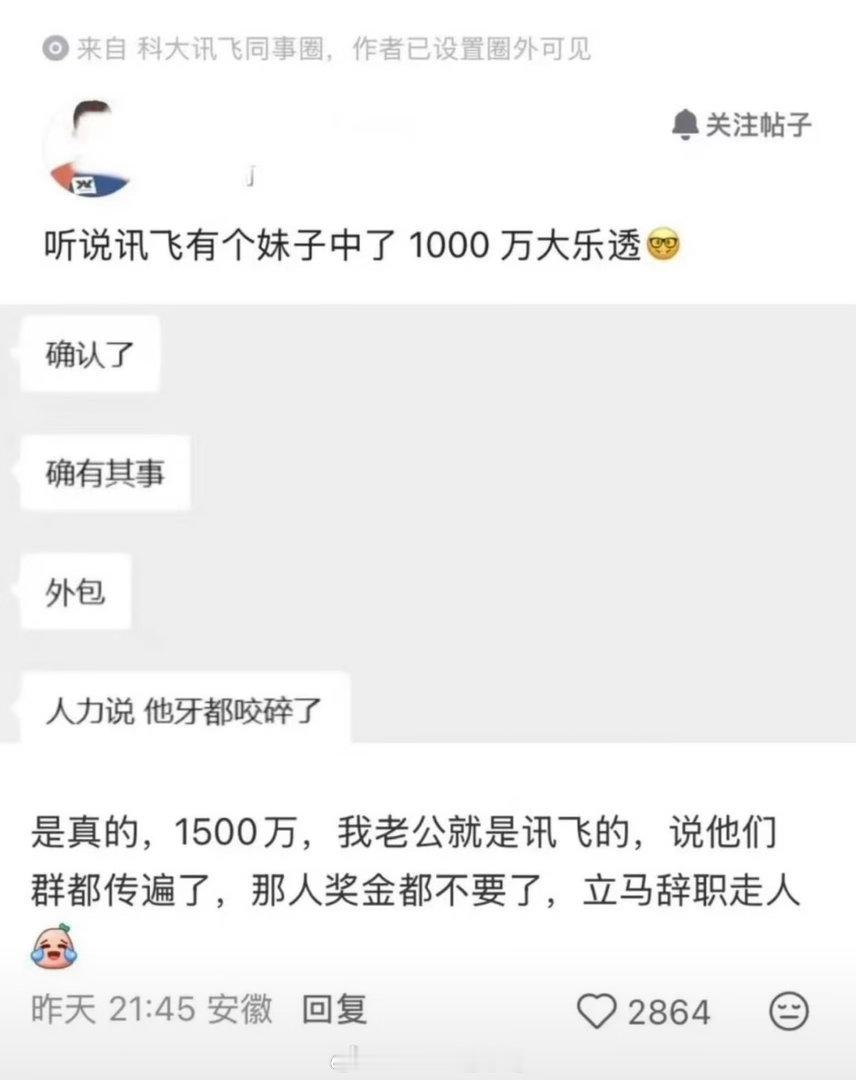Tap the 确有其事 reply bubble
856x1080 pixels.
point(105,473)
